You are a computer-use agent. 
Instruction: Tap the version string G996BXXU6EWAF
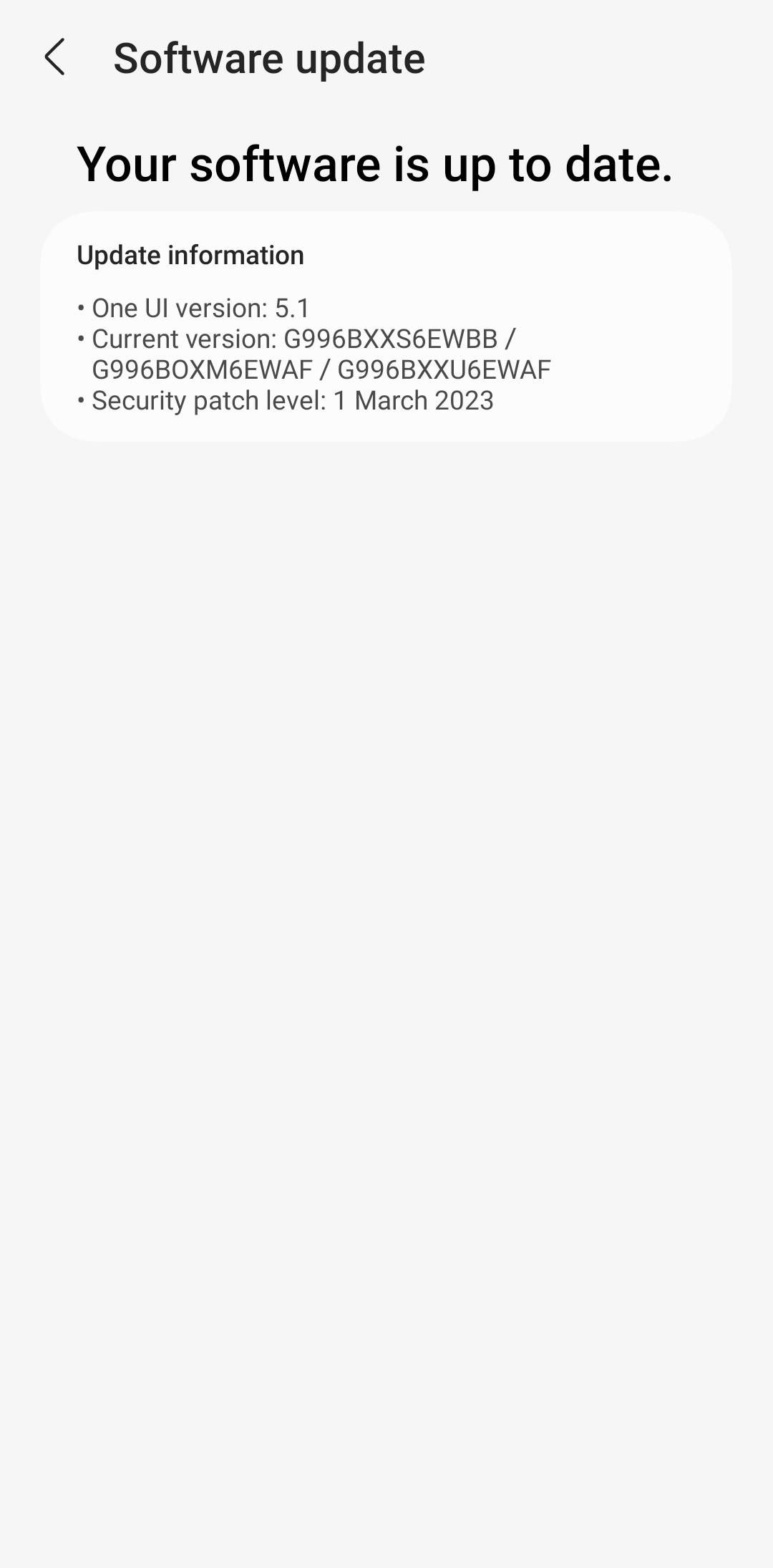[x=445, y=369]
